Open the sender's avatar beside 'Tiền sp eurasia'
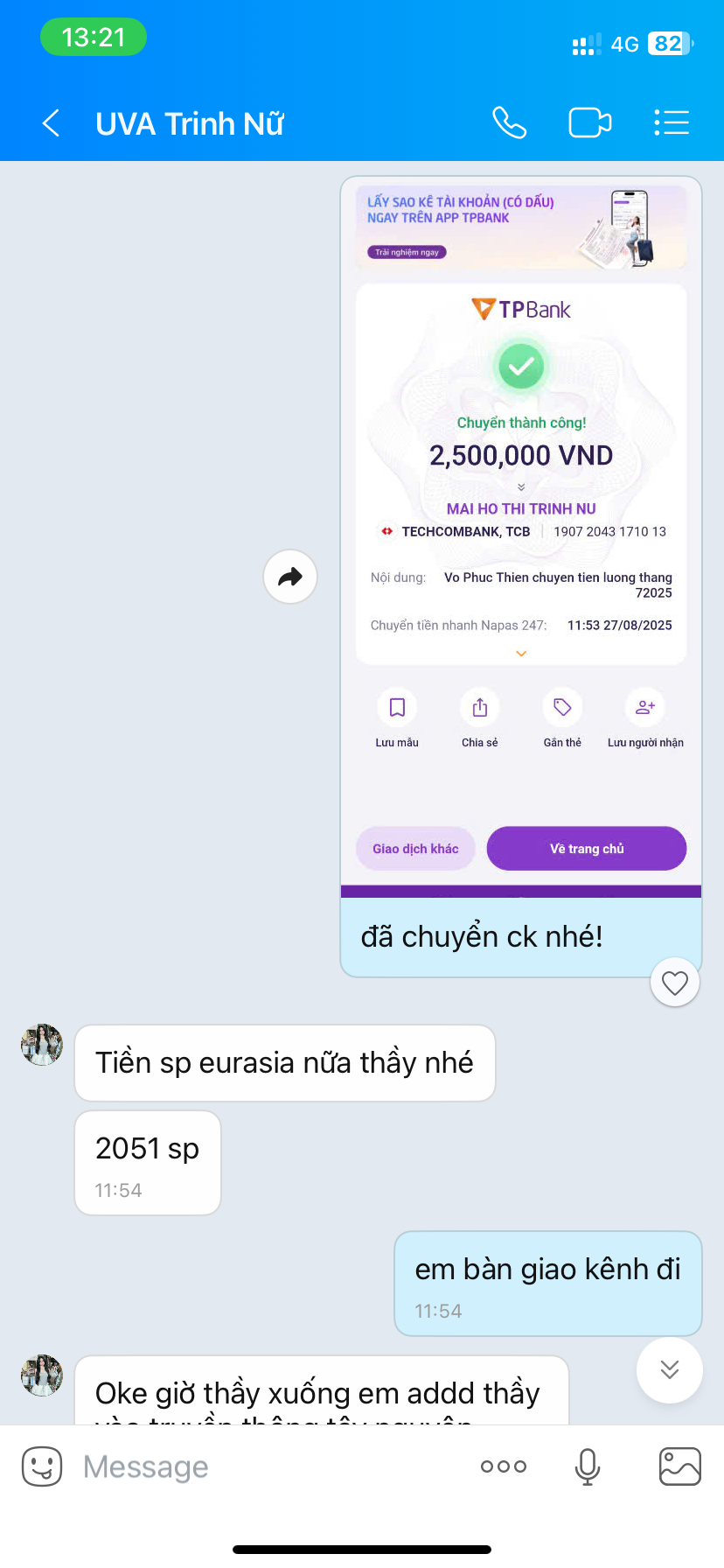The image size is (724, 1568). pos(42,1045)
